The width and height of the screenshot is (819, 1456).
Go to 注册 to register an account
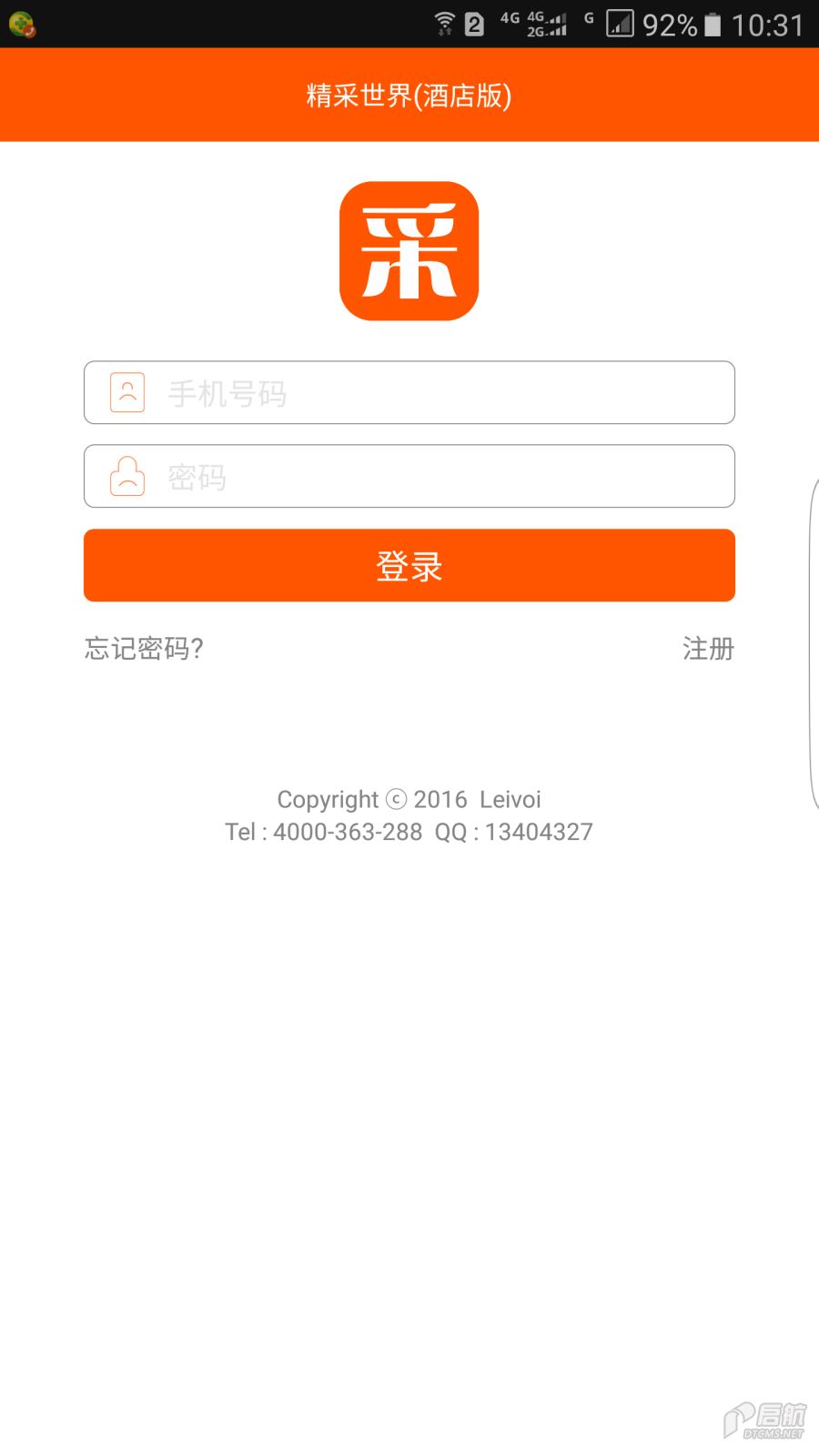pyautogui.click(x=708, y=648)
